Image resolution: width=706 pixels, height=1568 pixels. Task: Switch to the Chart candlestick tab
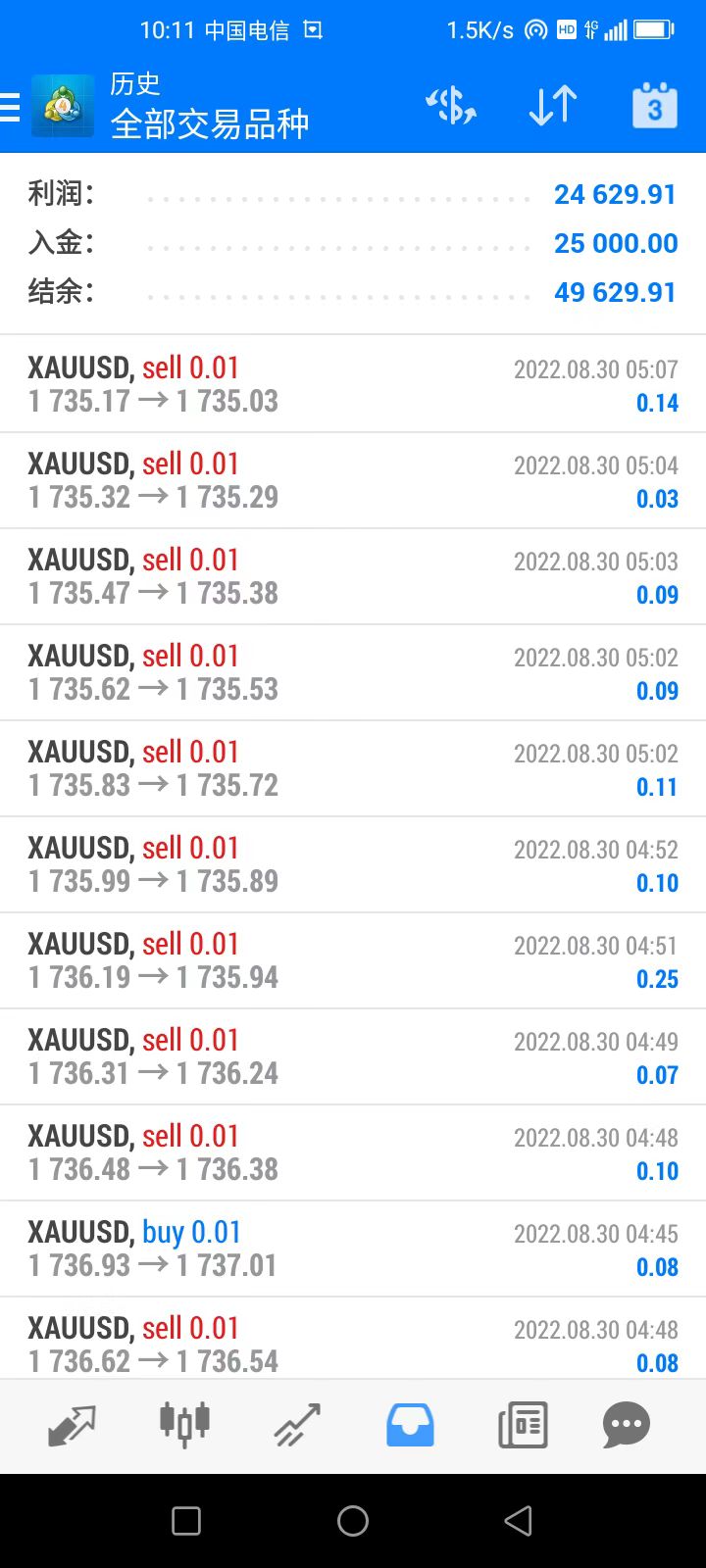tap(184, 1425)
